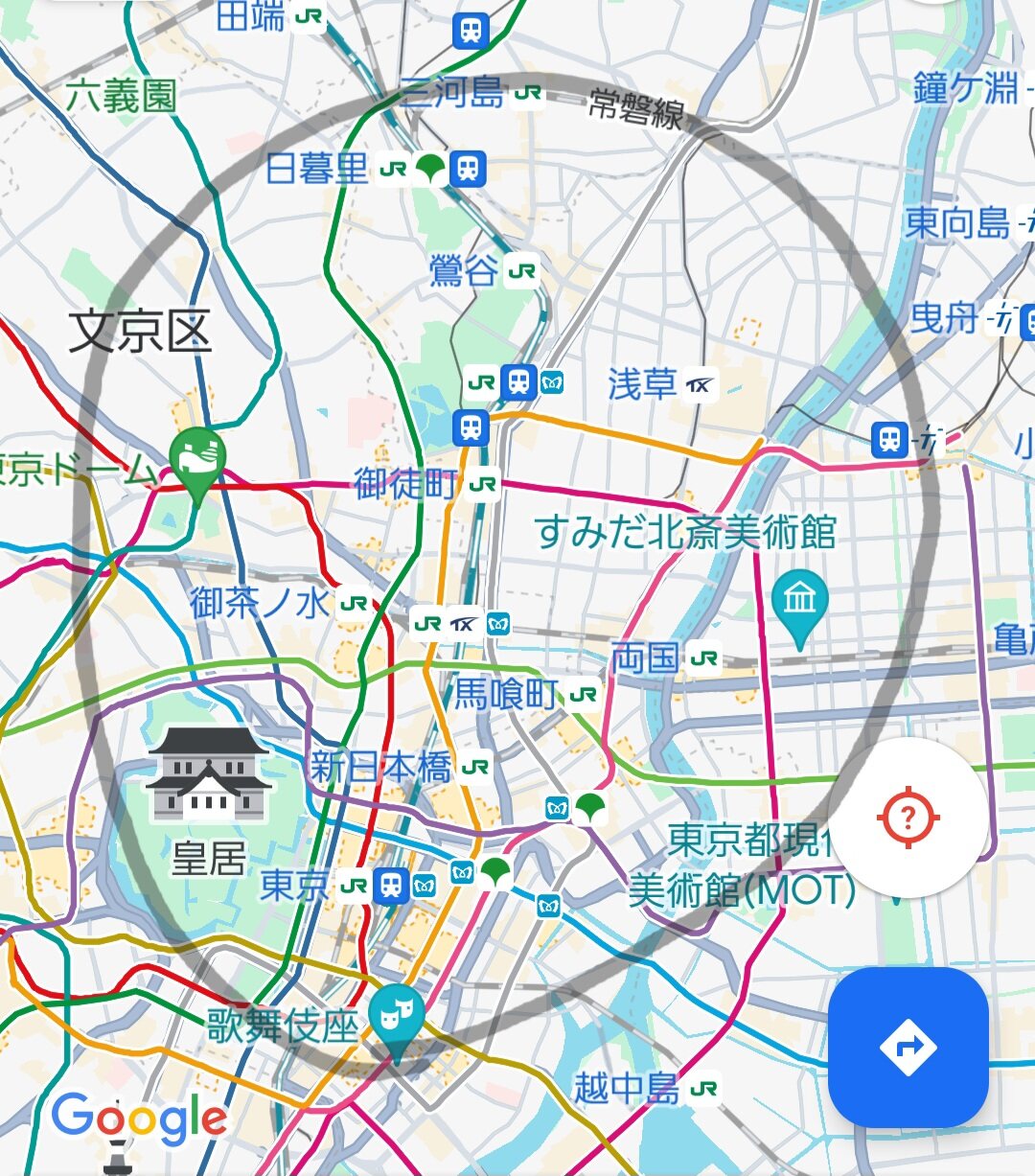Viewport: 1035px width, 1176px height.
Task: Select the 日暮里 station label
Action: [x=317, y=170]
